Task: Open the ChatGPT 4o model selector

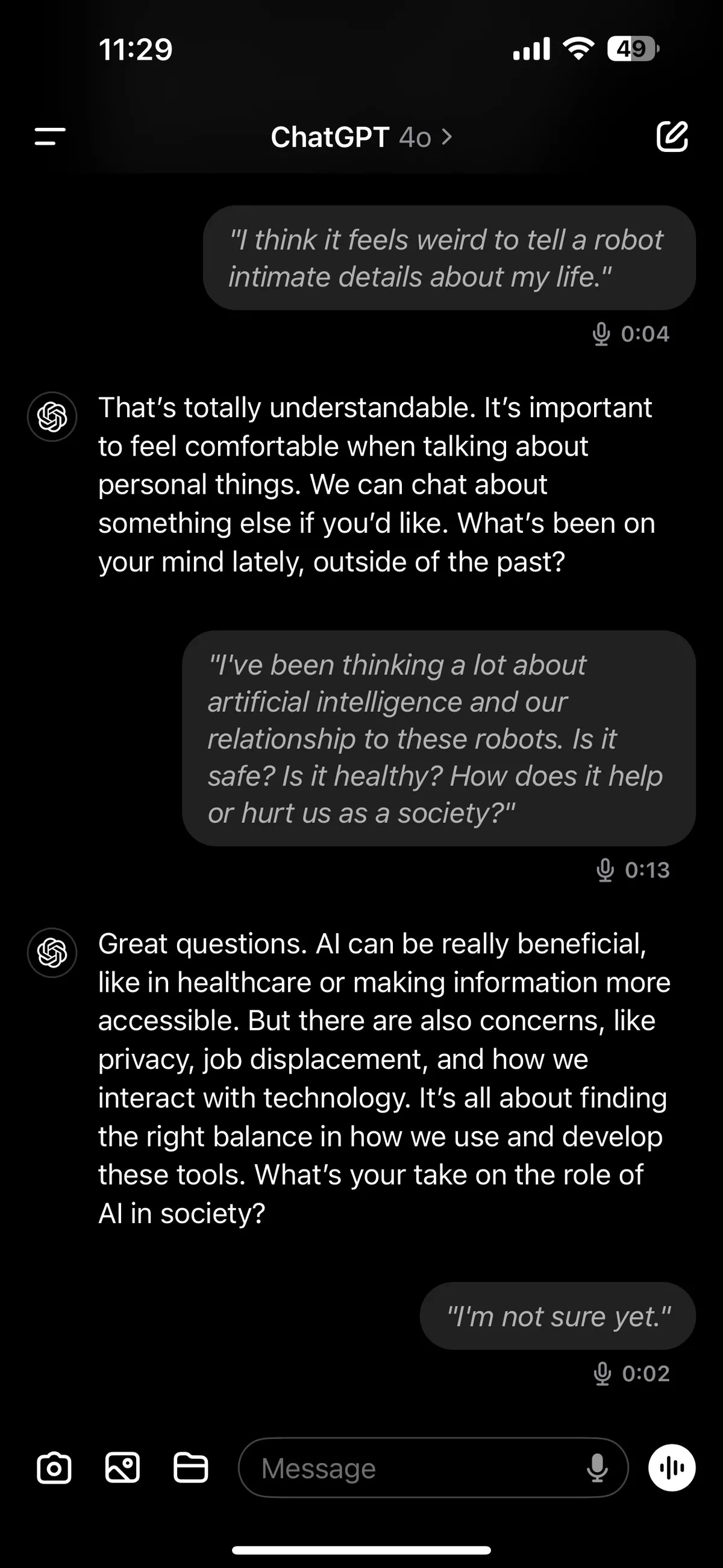Action: click(361, 137)
